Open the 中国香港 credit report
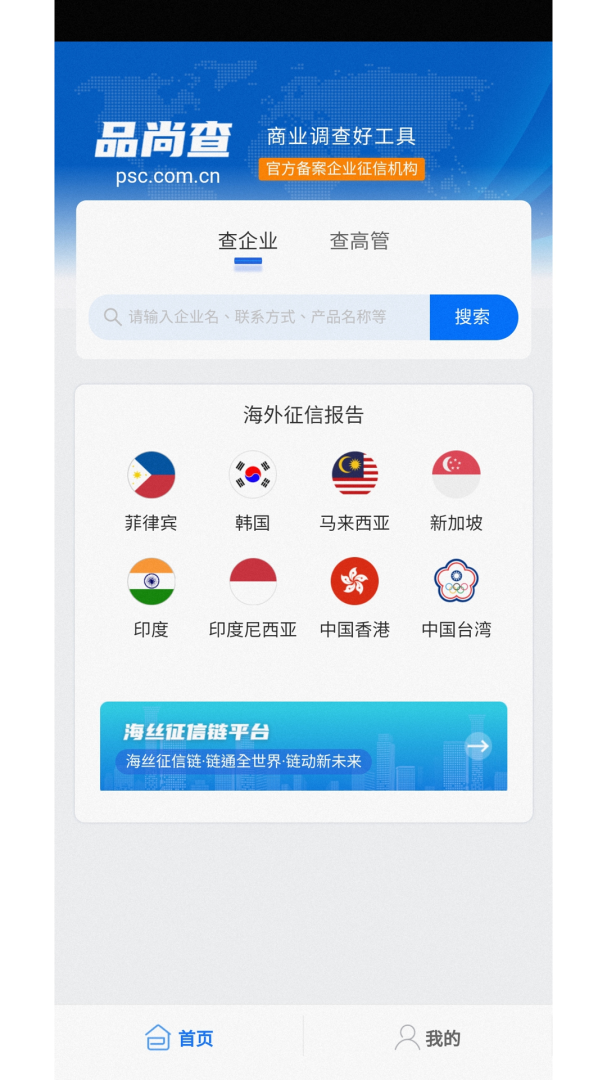607x1080 pixels. pos(354,598)
